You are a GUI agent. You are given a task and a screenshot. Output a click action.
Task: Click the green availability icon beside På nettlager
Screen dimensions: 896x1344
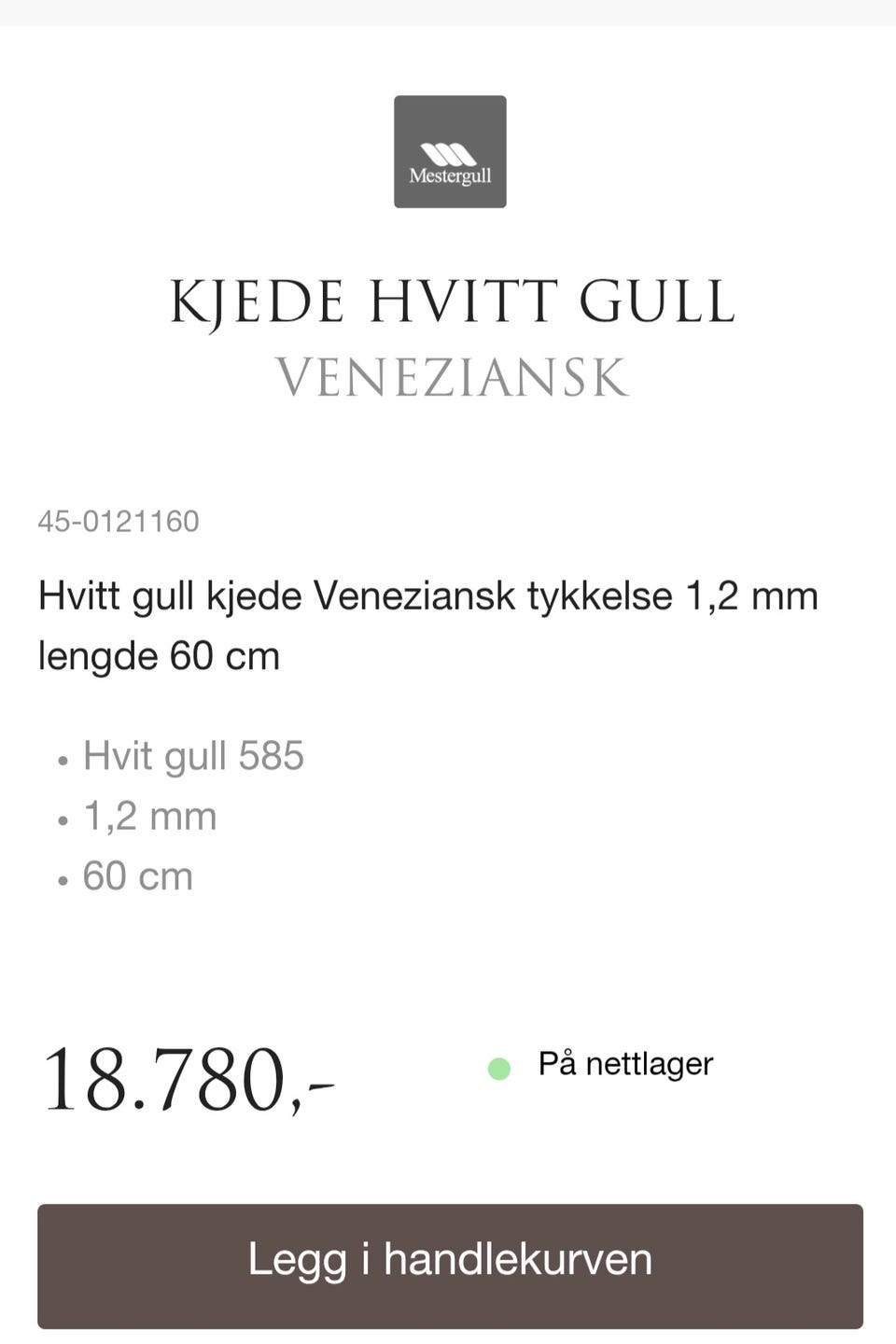click(499, 1066)
